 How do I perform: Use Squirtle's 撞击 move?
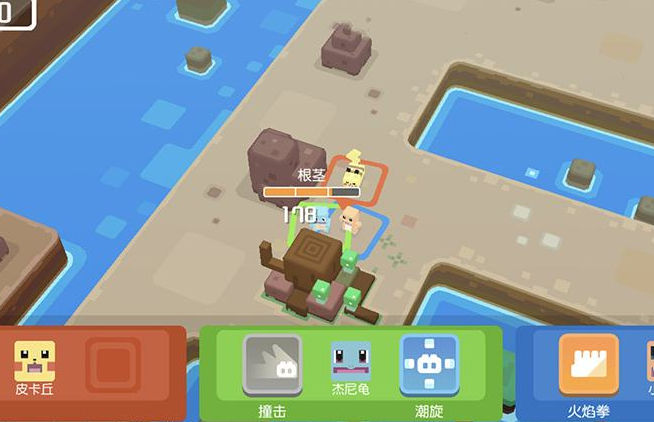(x=272, y=366)
